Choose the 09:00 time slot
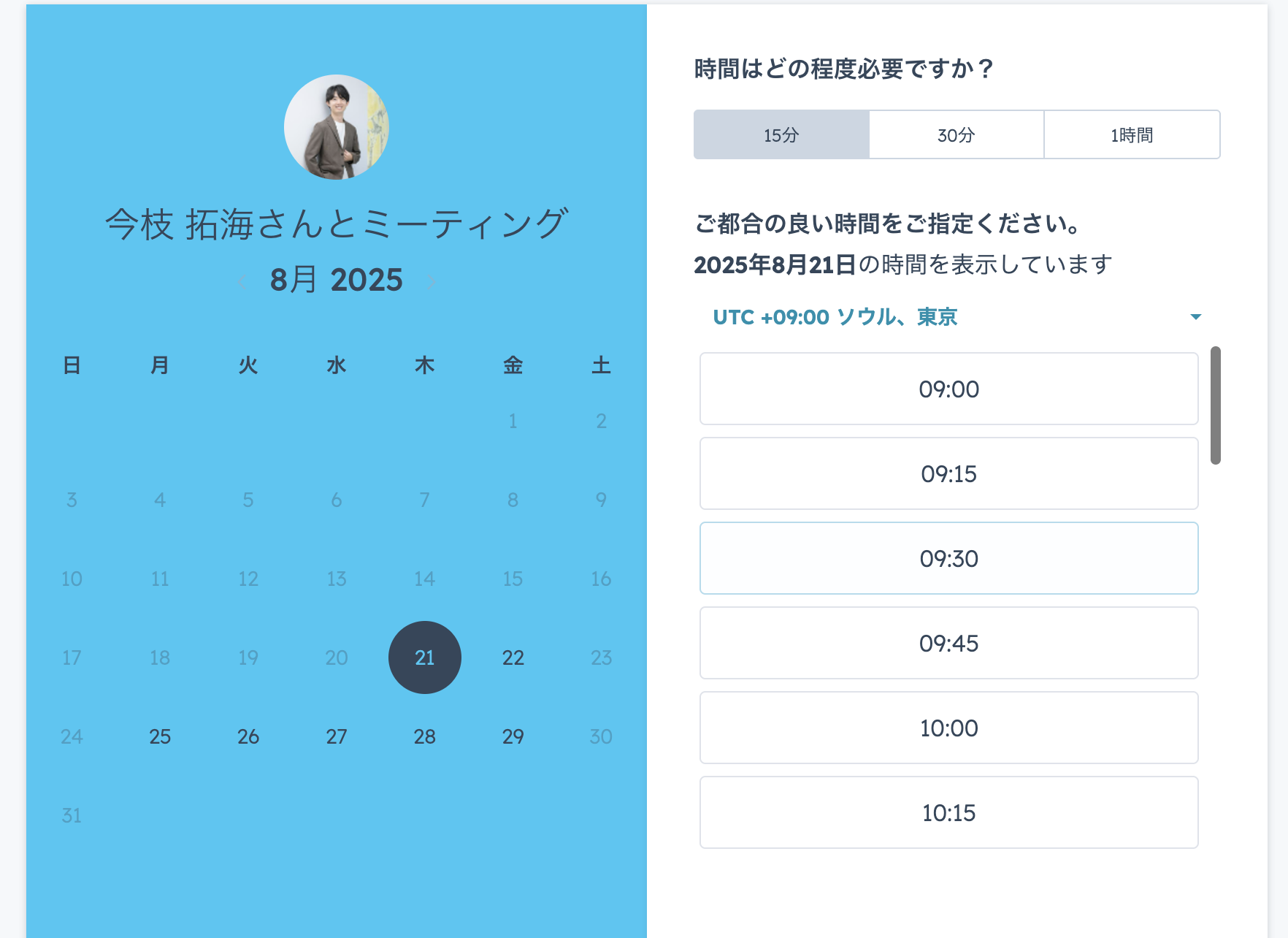Screen dimensions: 1288x938 pos(948,389)
